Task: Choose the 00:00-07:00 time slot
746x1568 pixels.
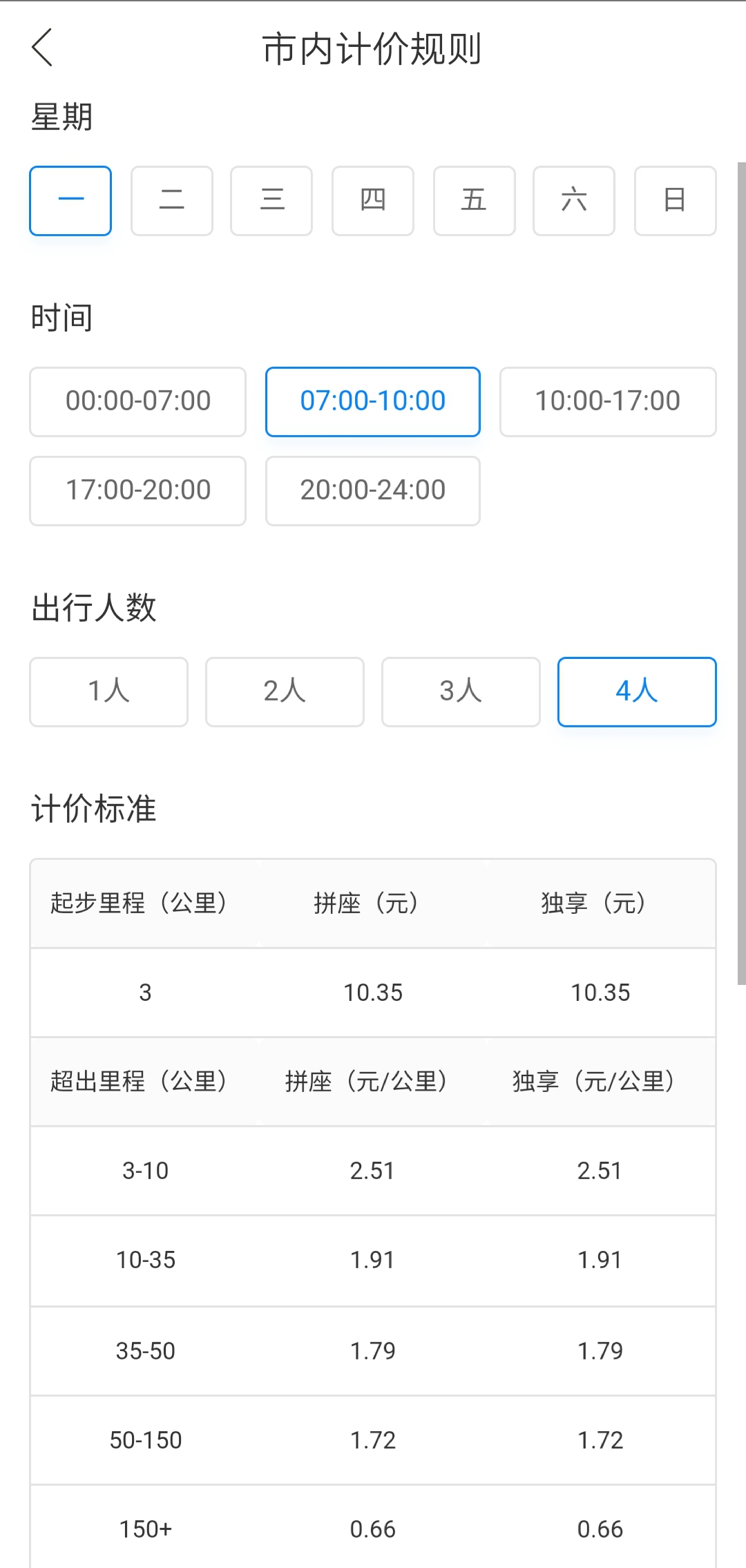Action: (x=137, y=401)
